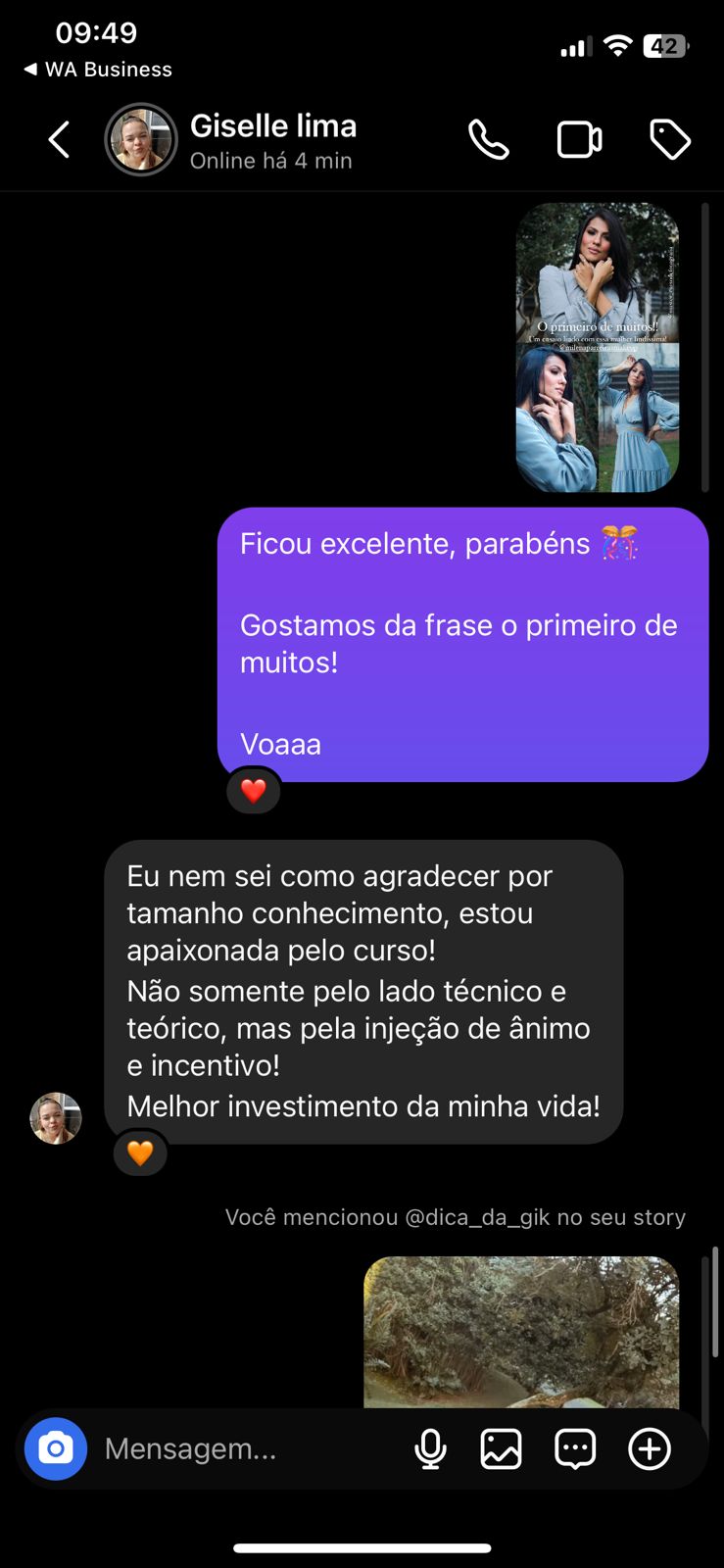Viewport: 724px width, 1568px height.
Task: Record a voice message with the microphone
Action: (430, 1448)
